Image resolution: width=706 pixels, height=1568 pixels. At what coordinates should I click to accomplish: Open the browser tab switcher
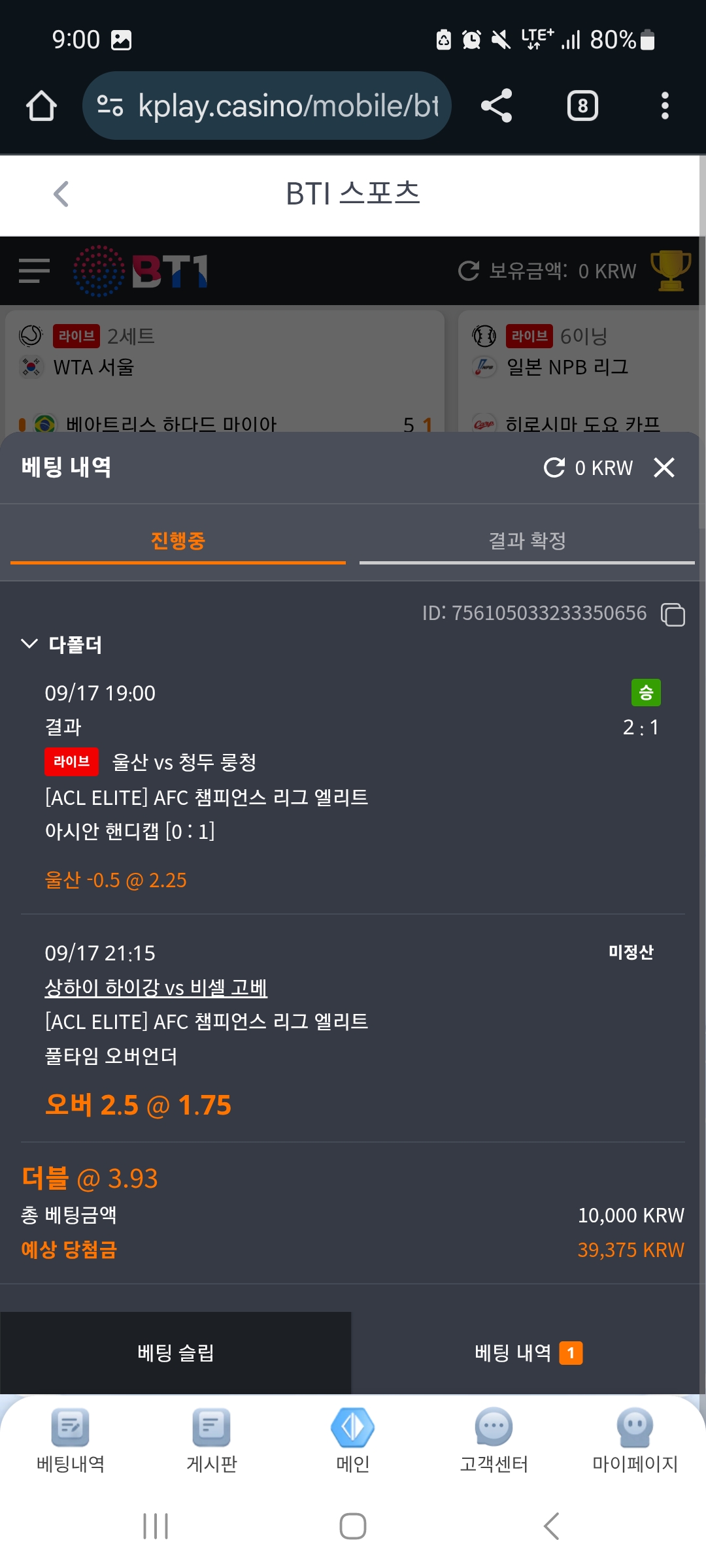(x=582, y=106)
